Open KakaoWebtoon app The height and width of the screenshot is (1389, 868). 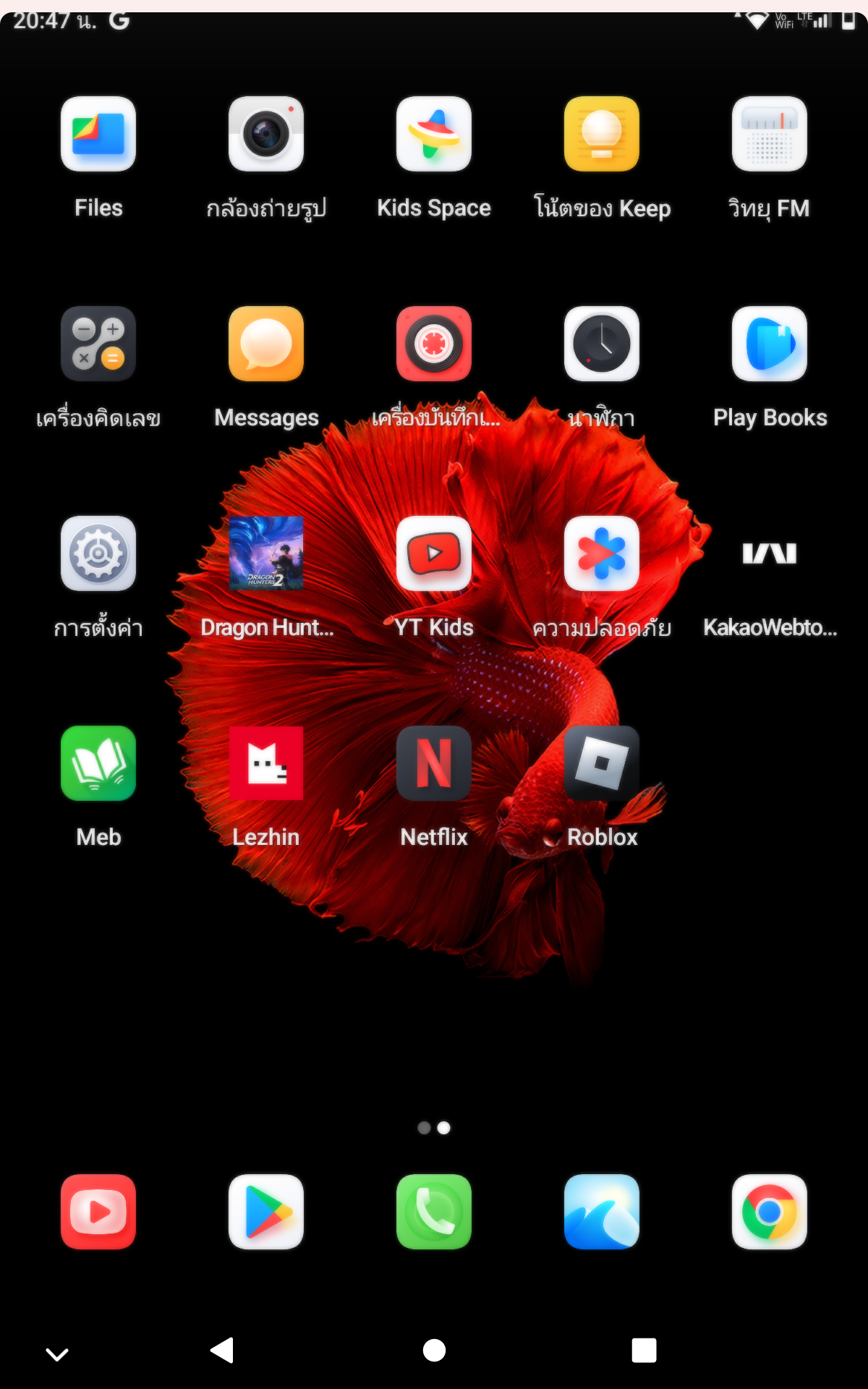click(x=770, y=553)
